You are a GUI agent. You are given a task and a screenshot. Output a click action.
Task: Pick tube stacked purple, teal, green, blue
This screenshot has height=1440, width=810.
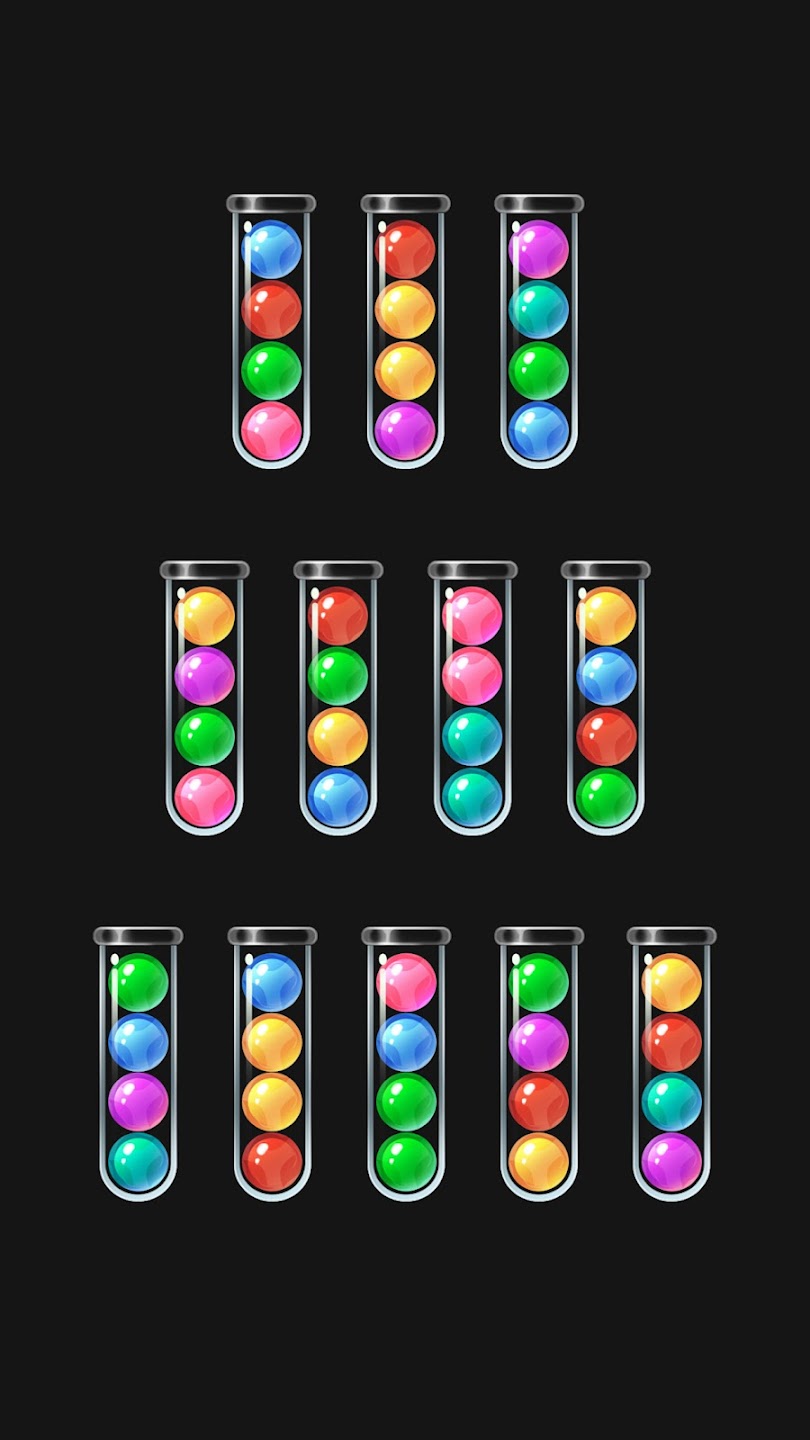coord(539,331)
